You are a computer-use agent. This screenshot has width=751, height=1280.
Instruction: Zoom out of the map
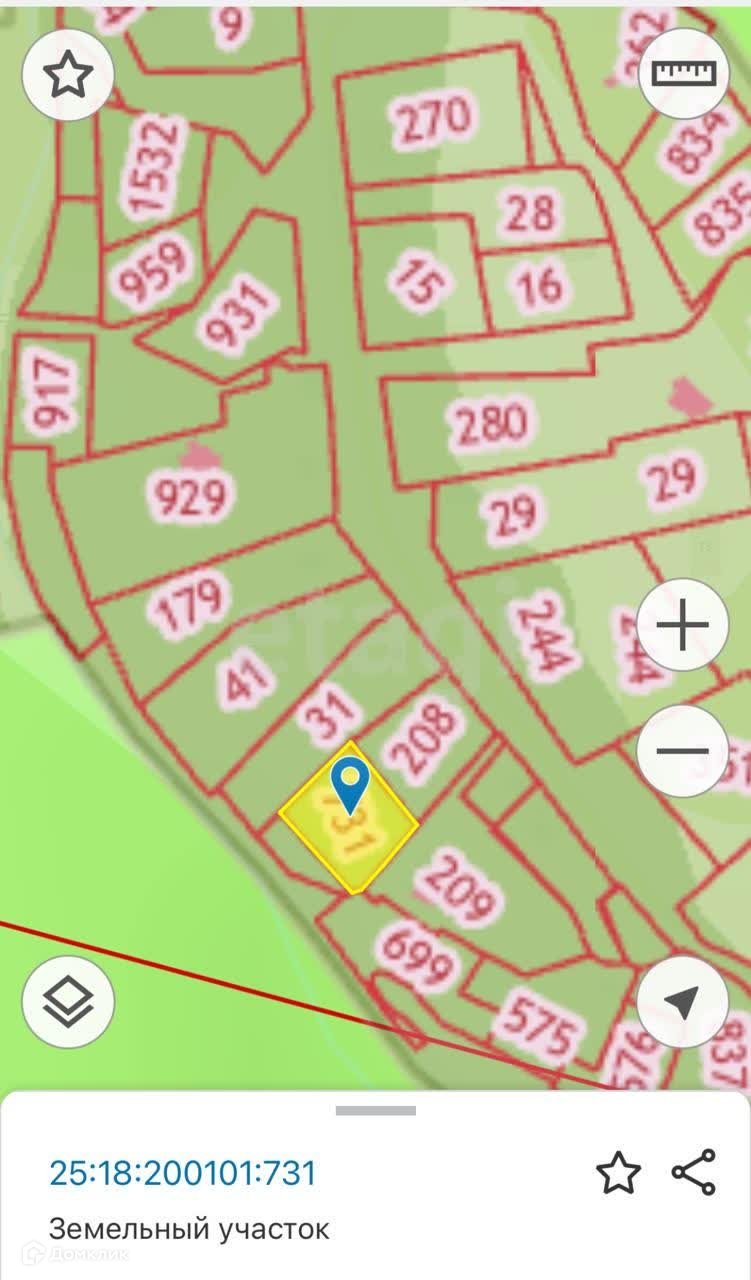click(x=684, y=751)
